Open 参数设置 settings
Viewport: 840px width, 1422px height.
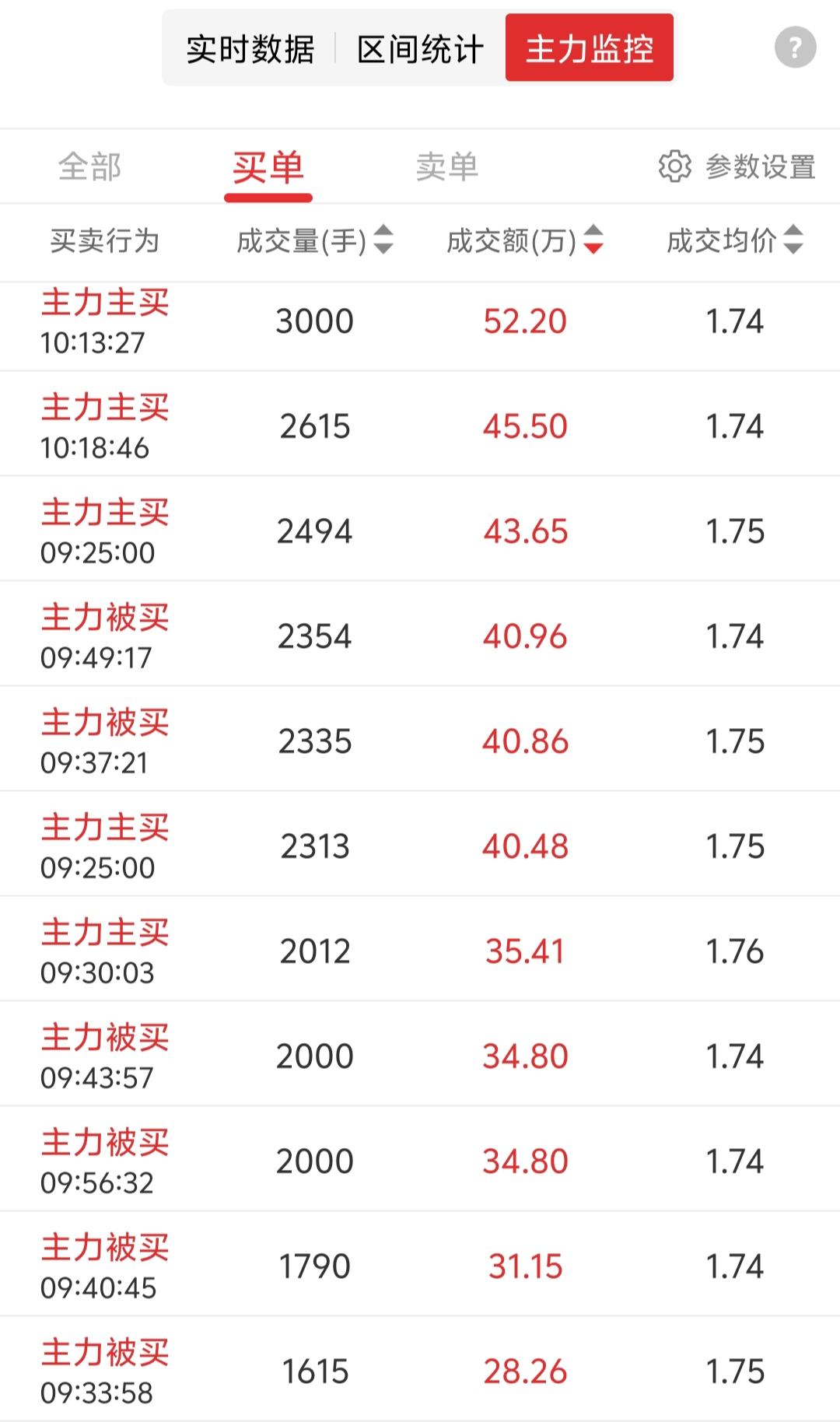coord(737,166)
